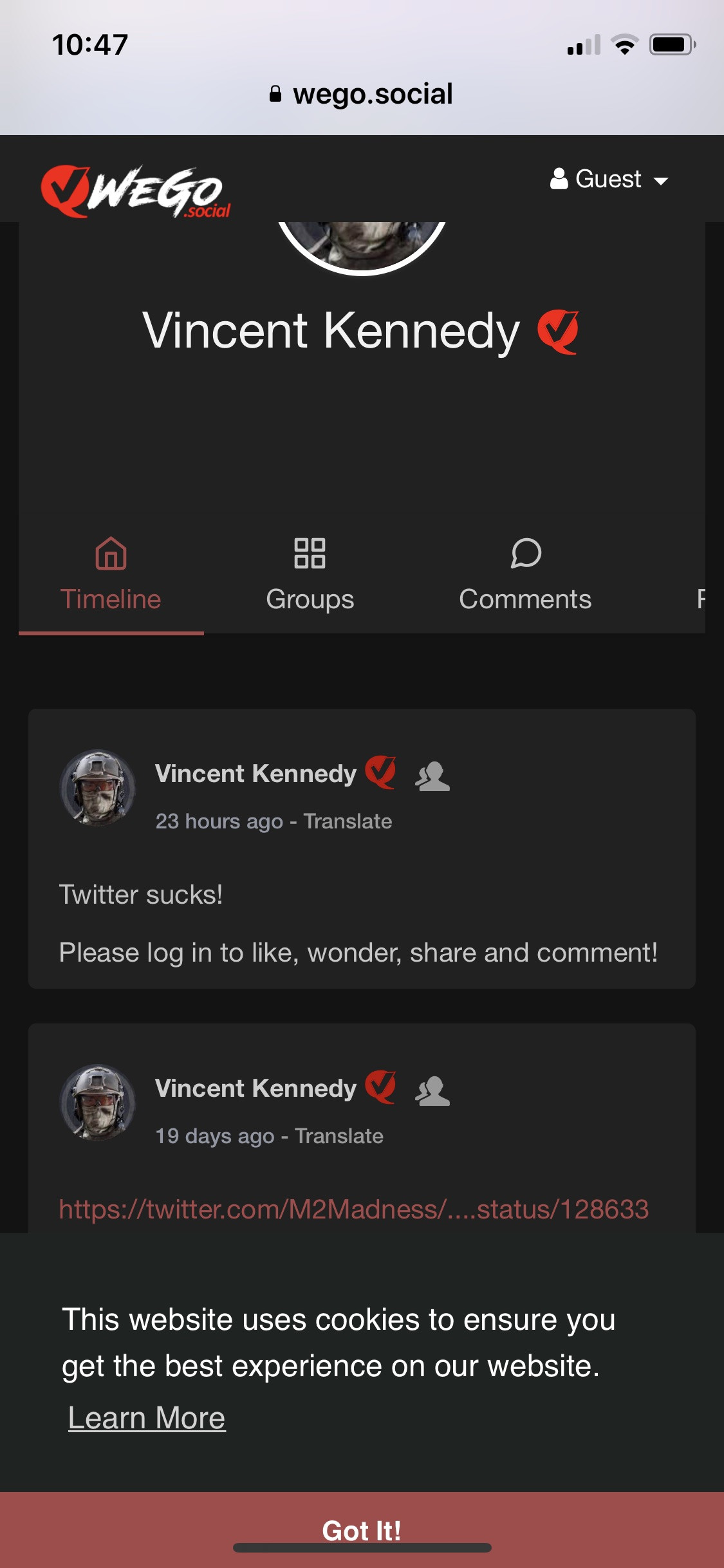Tap the wego.social address bar
The width and height of the screenshot is (724, 1568).
point(362,94)
